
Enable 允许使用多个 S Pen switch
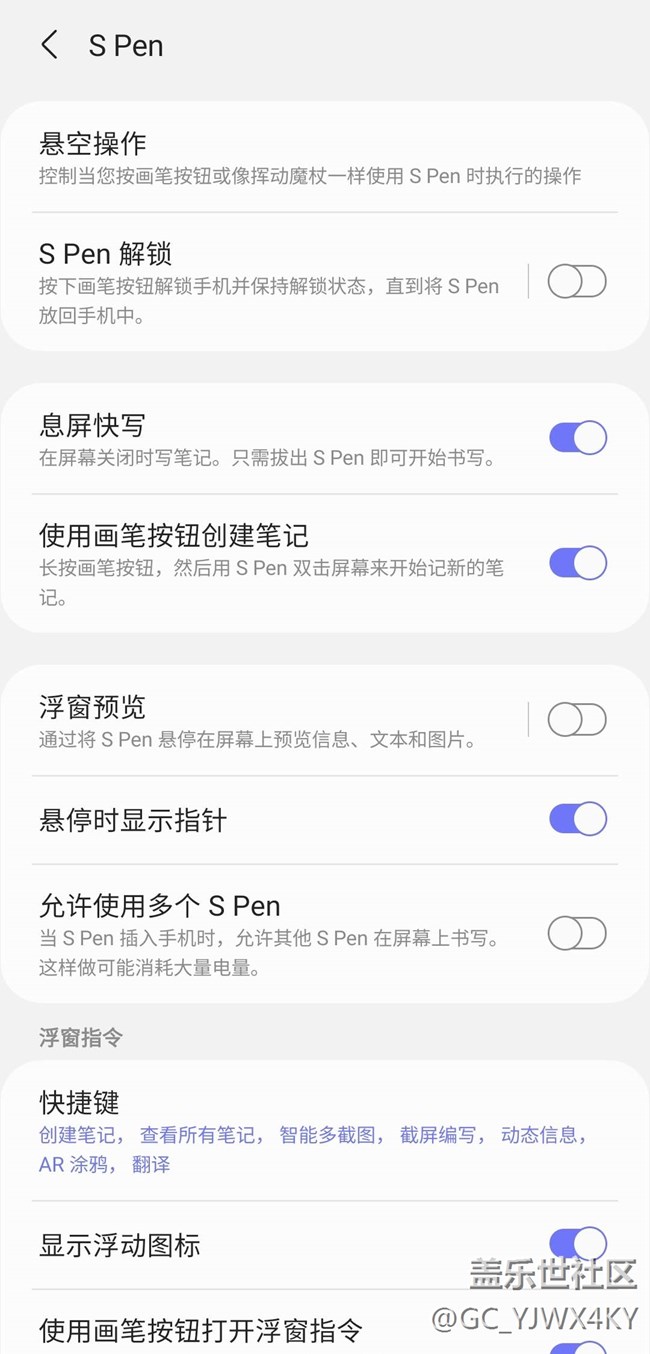(x=577, y=934)
